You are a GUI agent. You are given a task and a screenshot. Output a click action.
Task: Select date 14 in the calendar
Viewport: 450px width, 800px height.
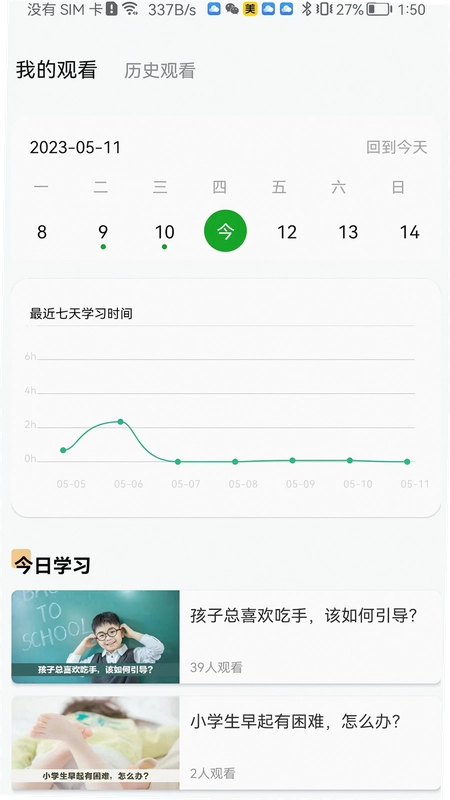tap(409, 232)
